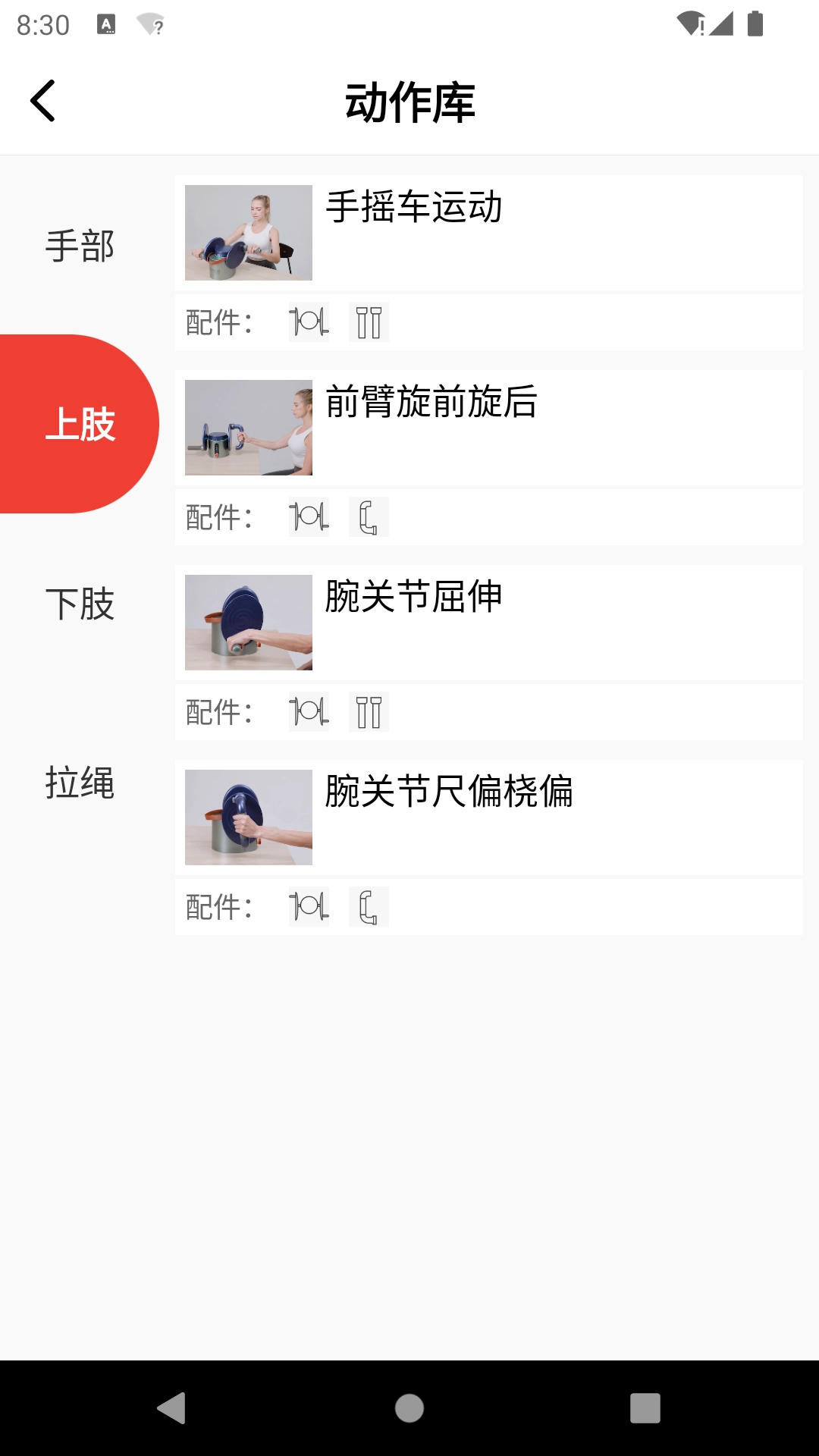The height and width of the screenshot is (1456, 819).
Task: Tap the thumbnail of 腕关节屈伸
Action: [247, 623]
